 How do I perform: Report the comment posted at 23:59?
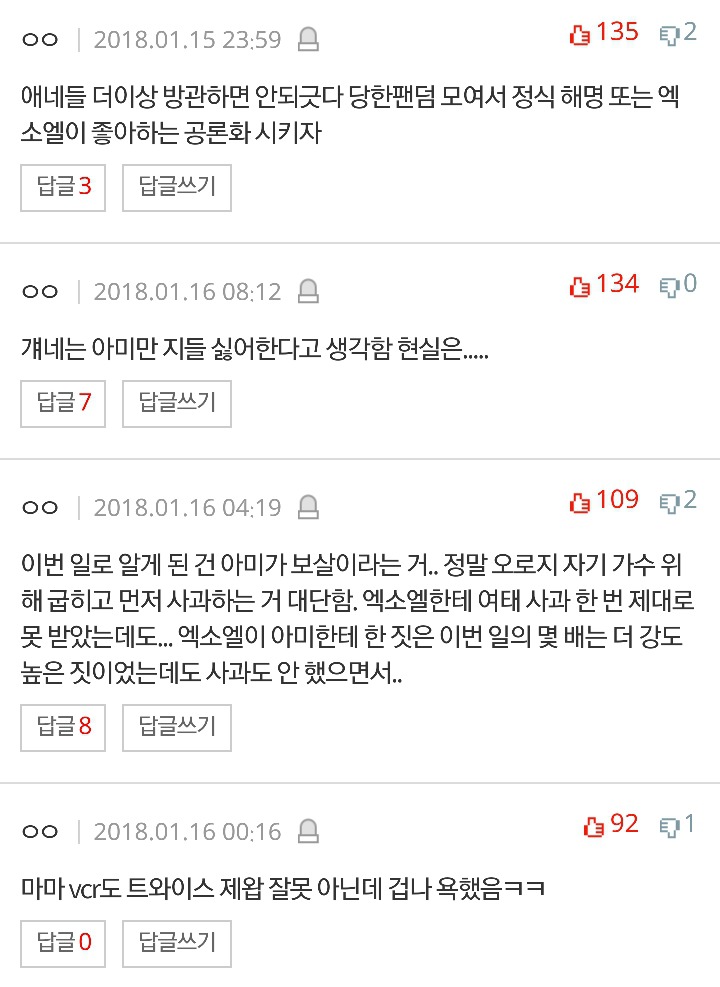click(308, 40)
